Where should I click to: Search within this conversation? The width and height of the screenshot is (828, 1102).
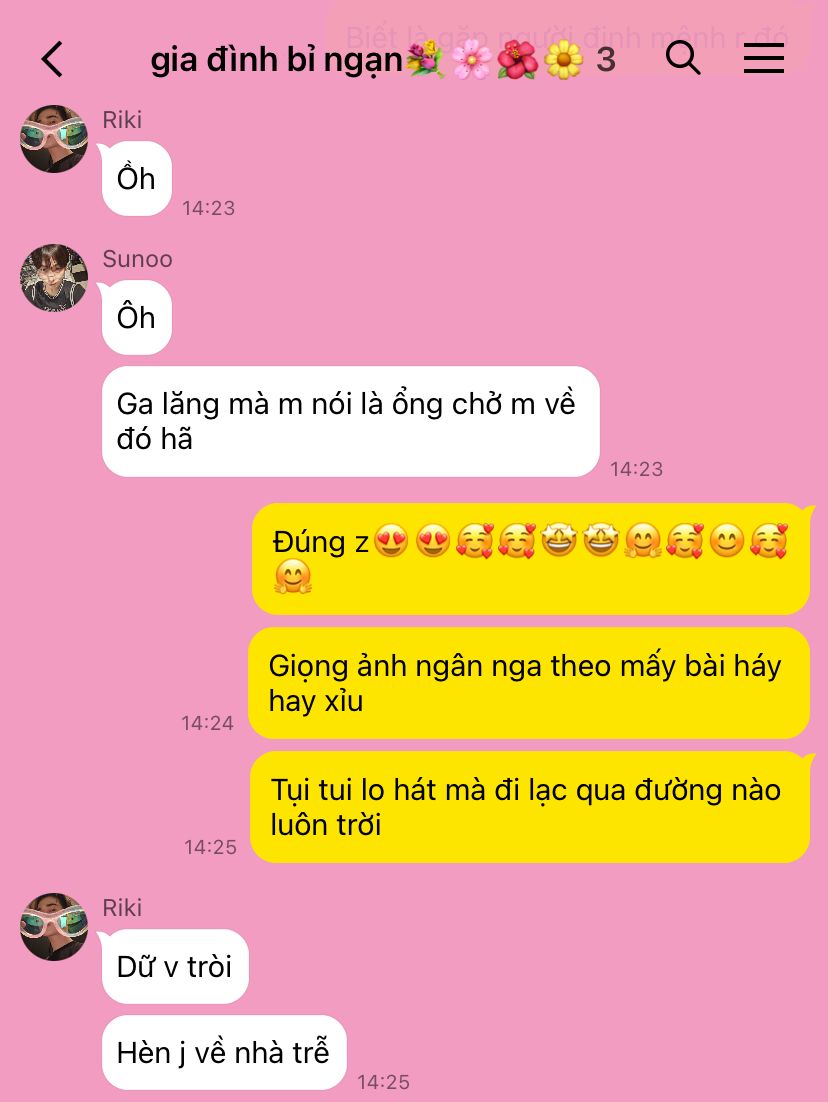pos(683,59)
